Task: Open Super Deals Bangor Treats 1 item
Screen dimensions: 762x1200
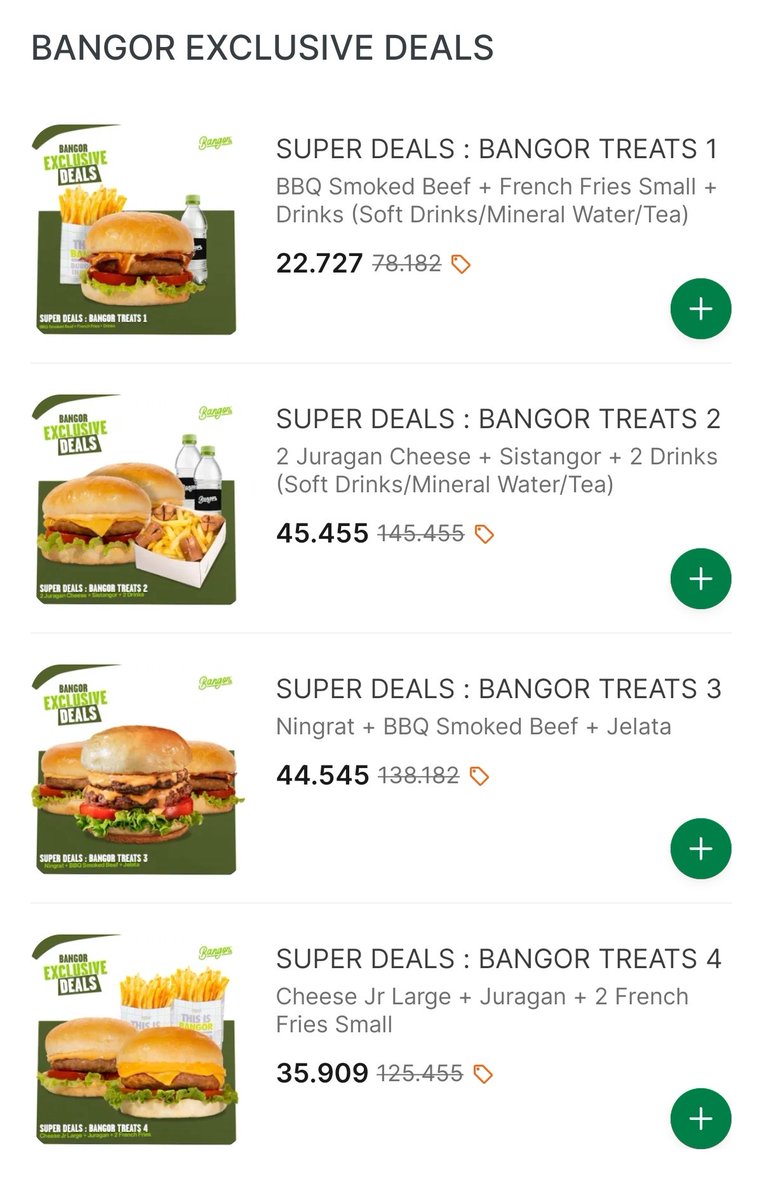Action: pyautogui.click(x=496, y=150)
